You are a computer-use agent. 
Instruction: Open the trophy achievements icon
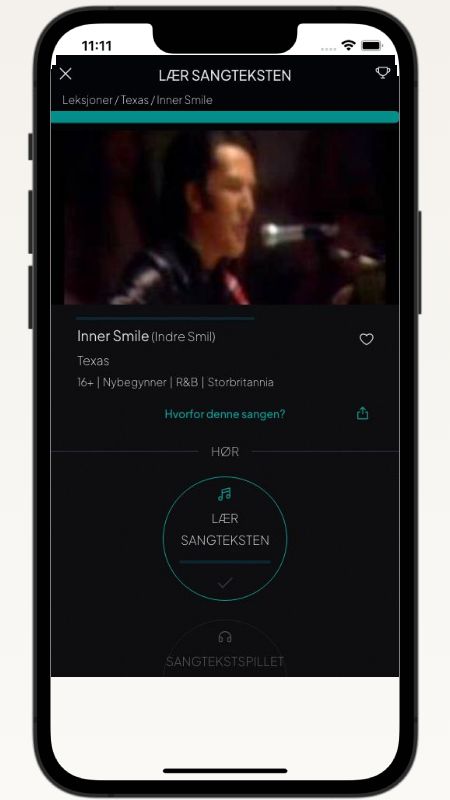(382, 73)
